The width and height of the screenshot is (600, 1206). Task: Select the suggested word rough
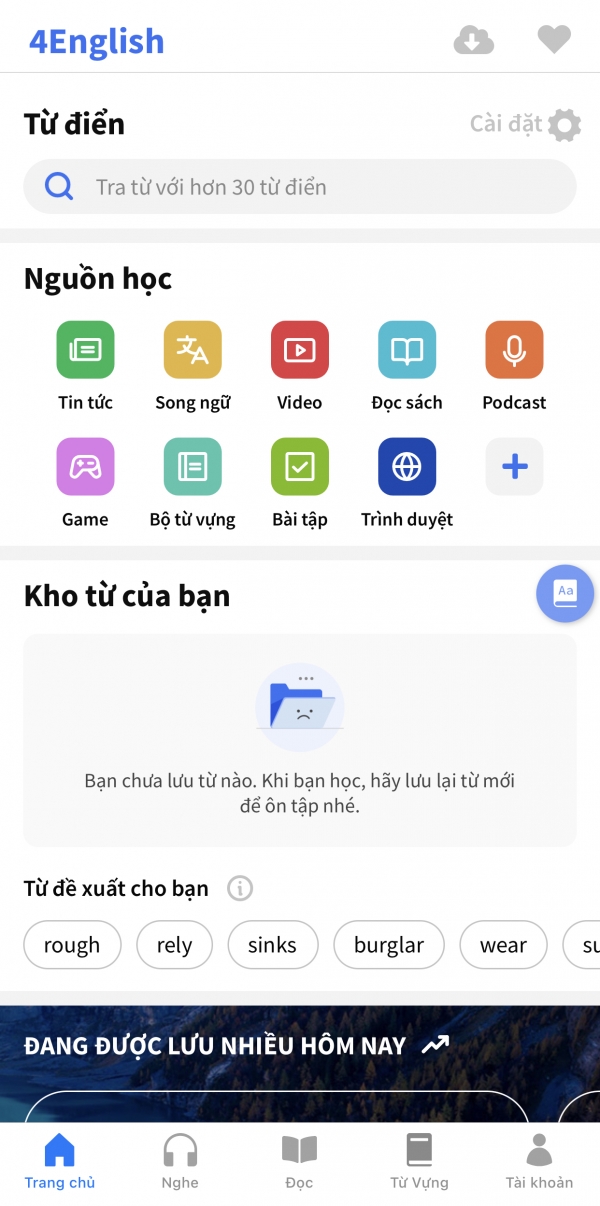[x=72, y=945]
